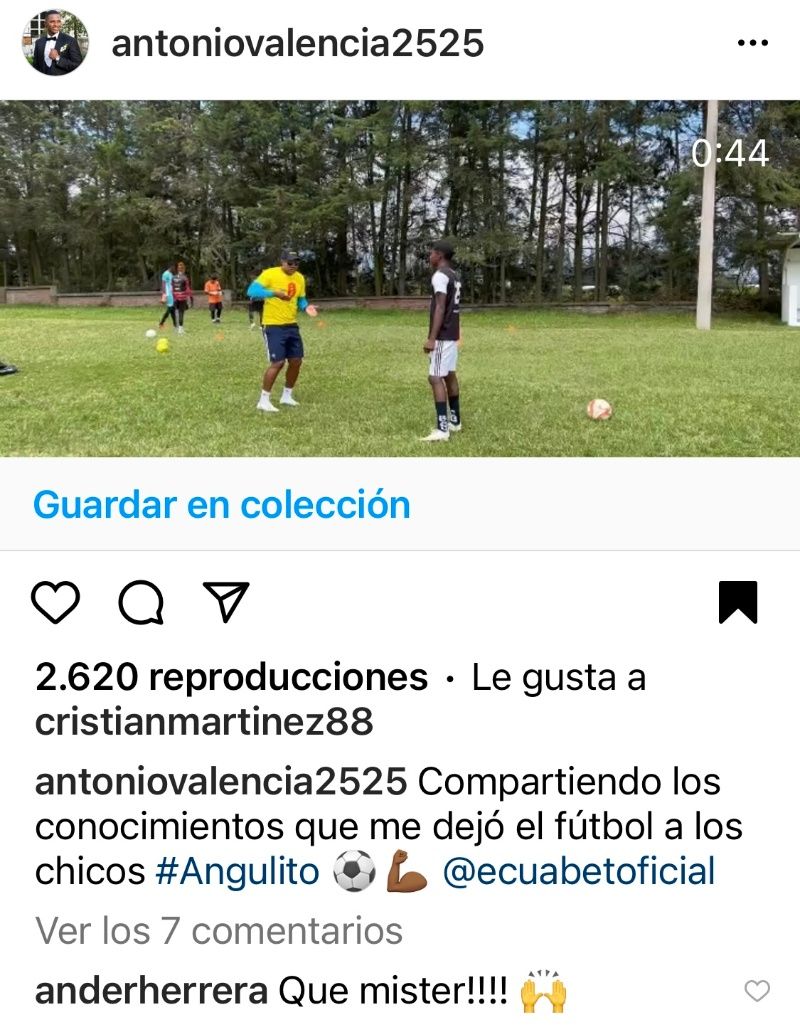Open the #Angulito hashtag
800x1027 pixels.
(x=237, y=871)
